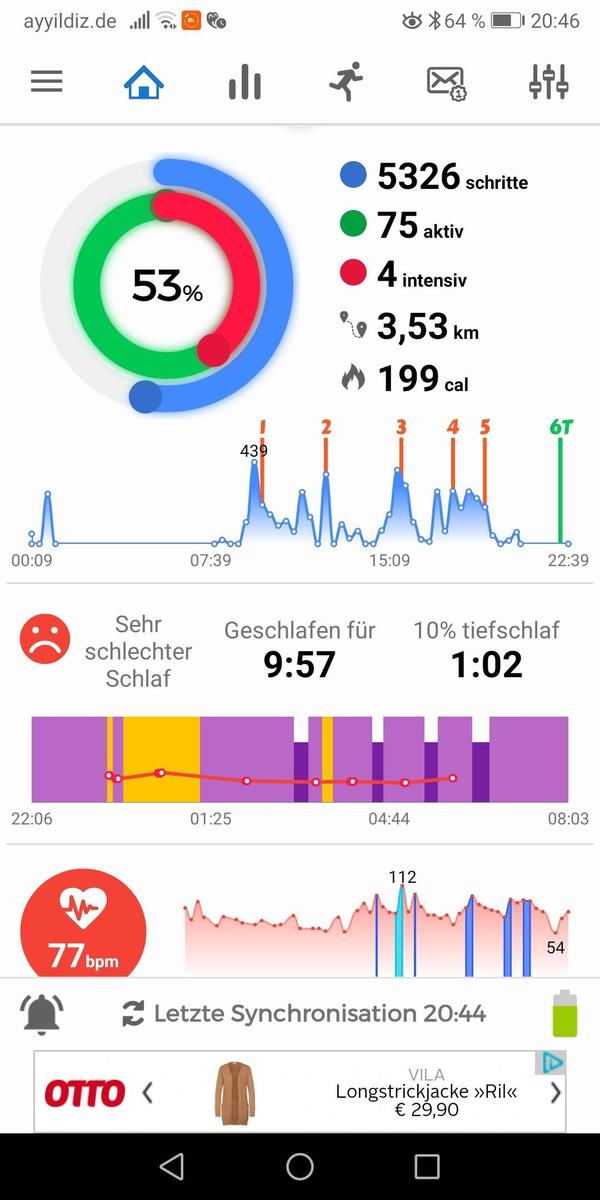Open the sleep summary with 9:57 slept

(300, 650)
